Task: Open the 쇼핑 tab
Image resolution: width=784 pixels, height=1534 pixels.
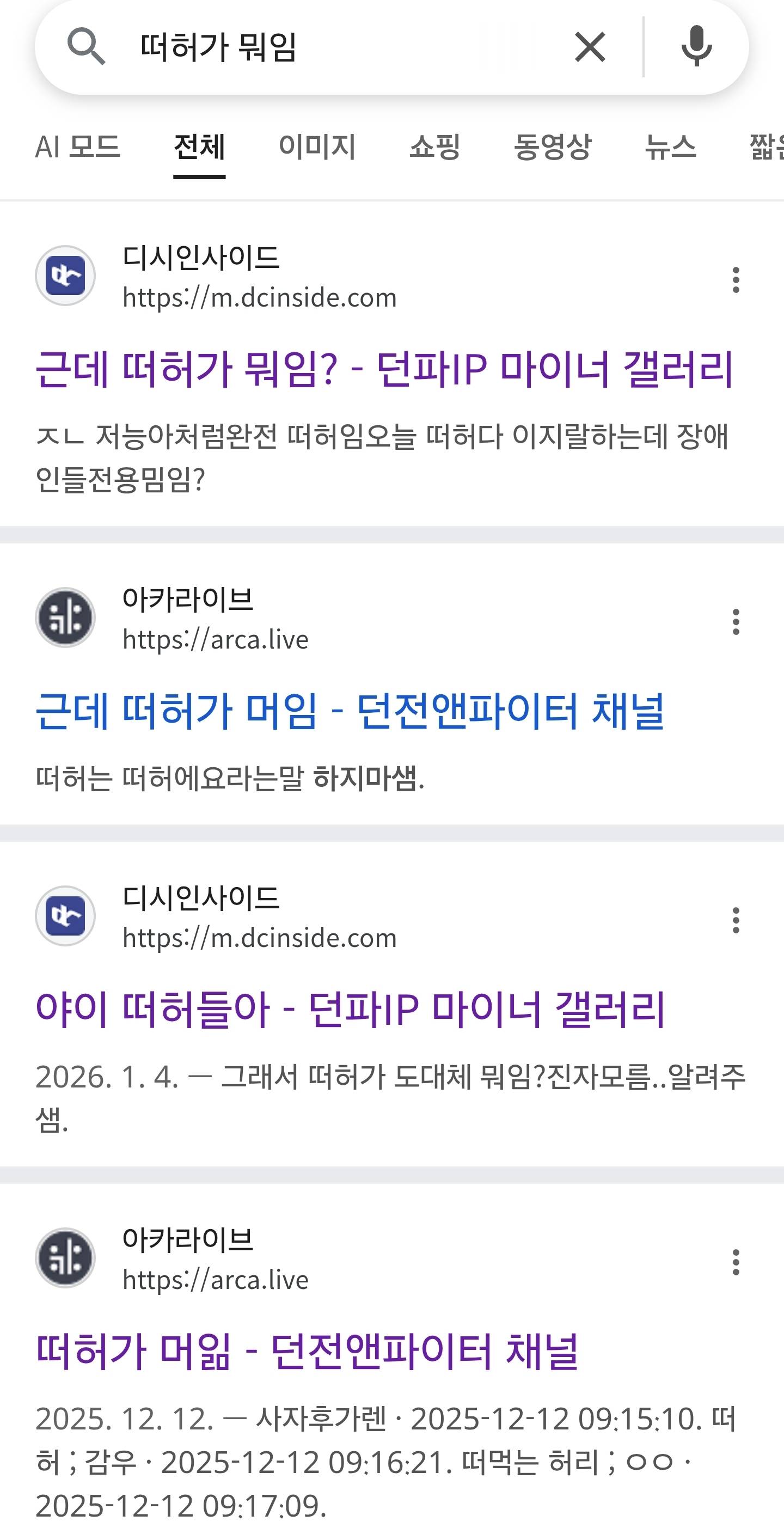Action: tap(435, 146)
